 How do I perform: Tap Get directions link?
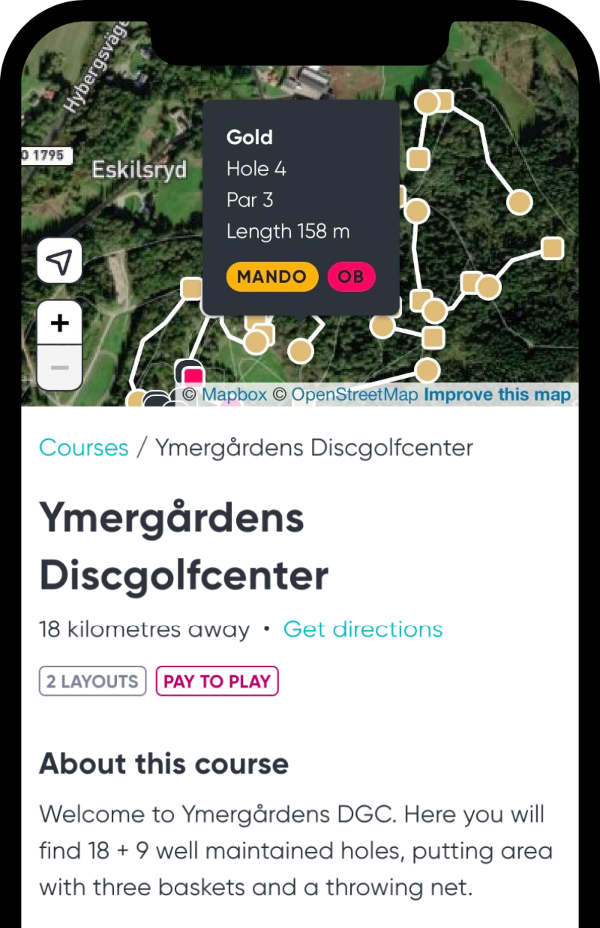coord(363,629)
